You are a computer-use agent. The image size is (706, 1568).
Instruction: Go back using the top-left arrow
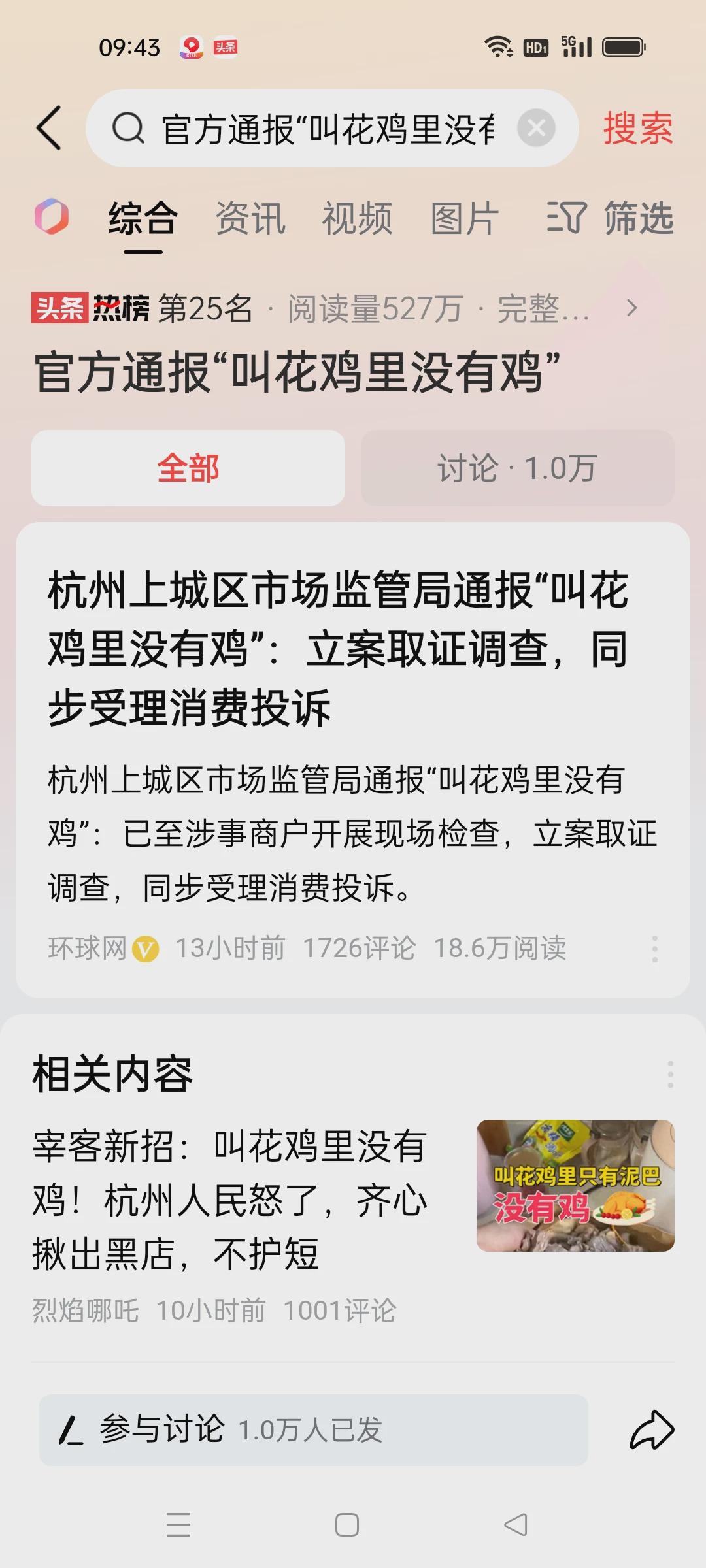(x=49, y=128)
